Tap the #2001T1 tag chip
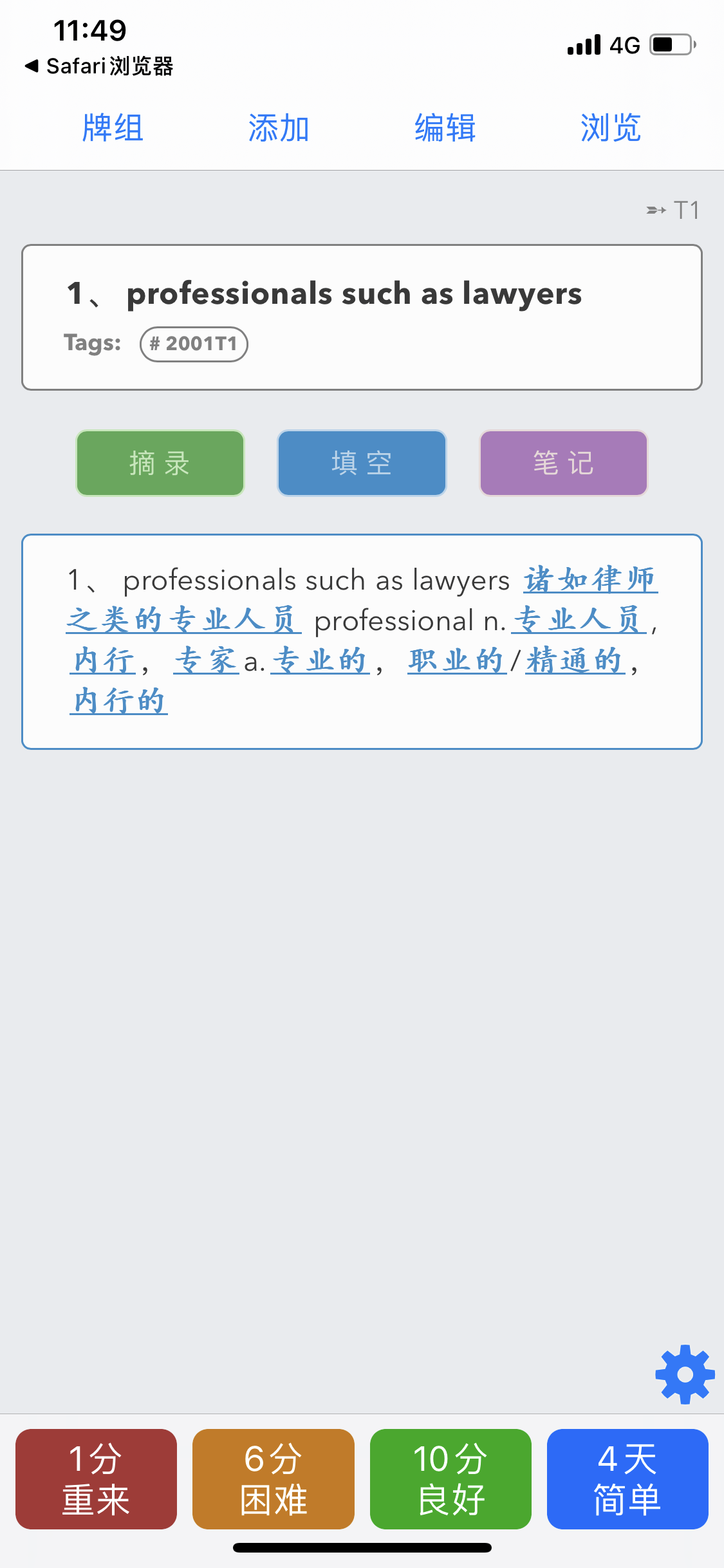The height and width of the screenshot is (1568, 724). tap(194, 344)
